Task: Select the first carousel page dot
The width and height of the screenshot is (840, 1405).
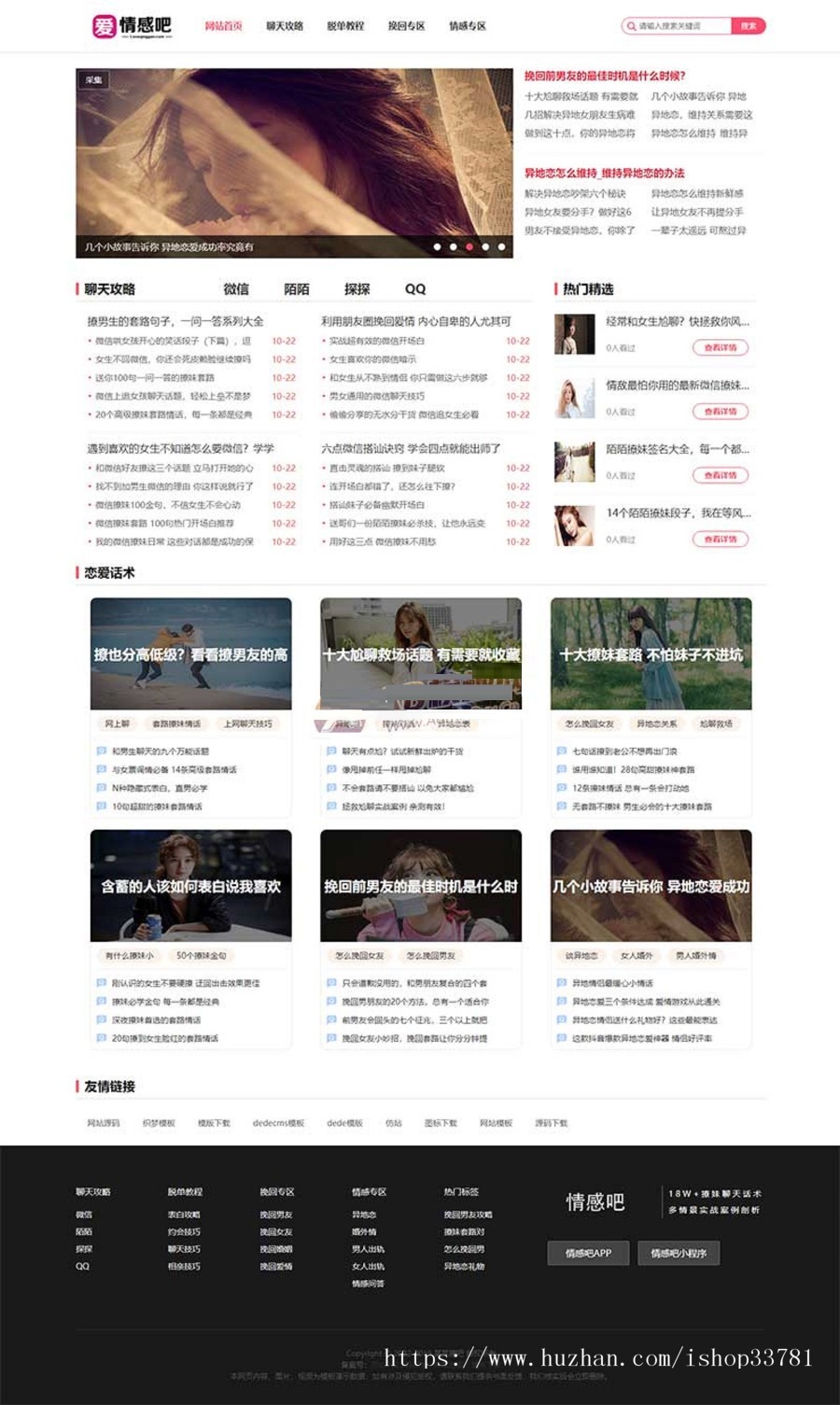Action: click(x=437, y=247)
